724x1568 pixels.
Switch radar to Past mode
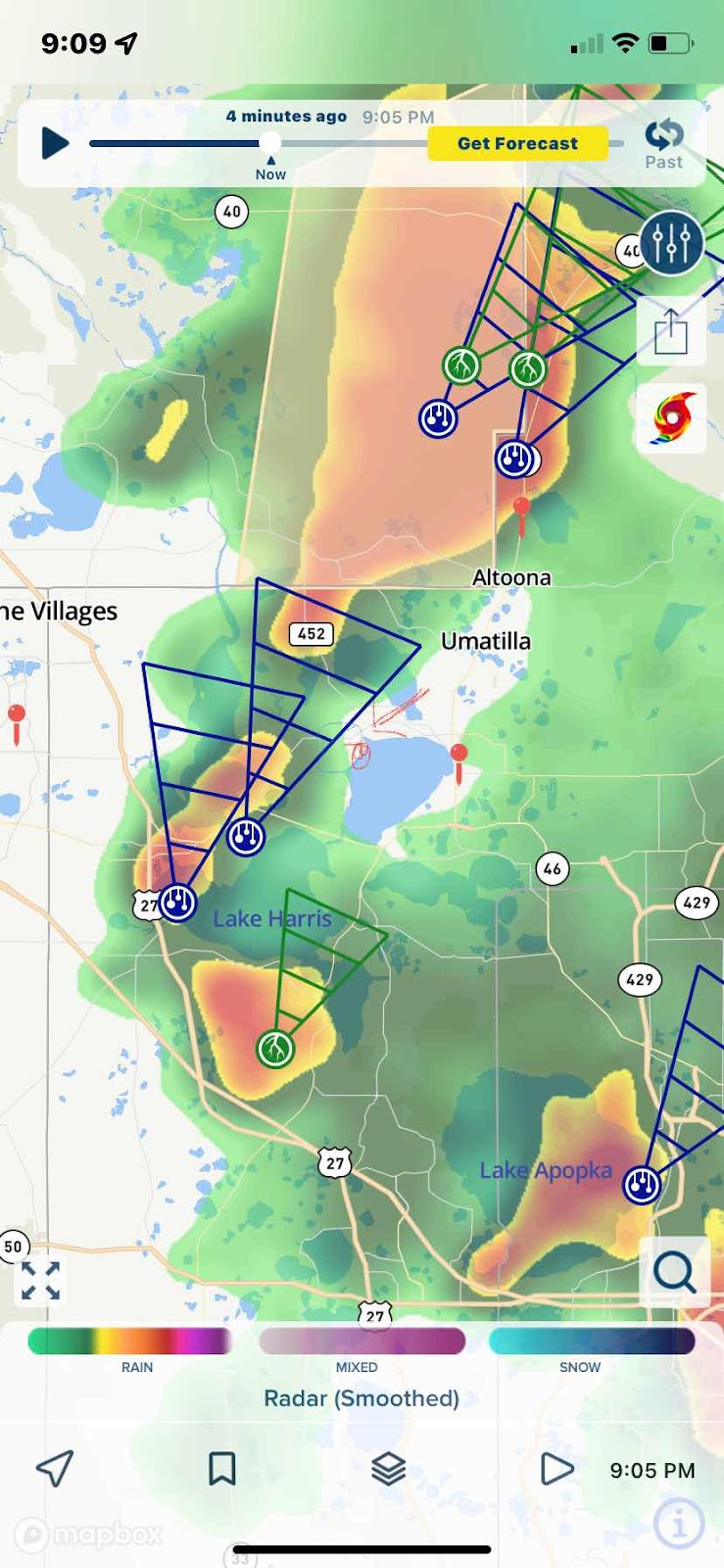[x=663, y=144]
